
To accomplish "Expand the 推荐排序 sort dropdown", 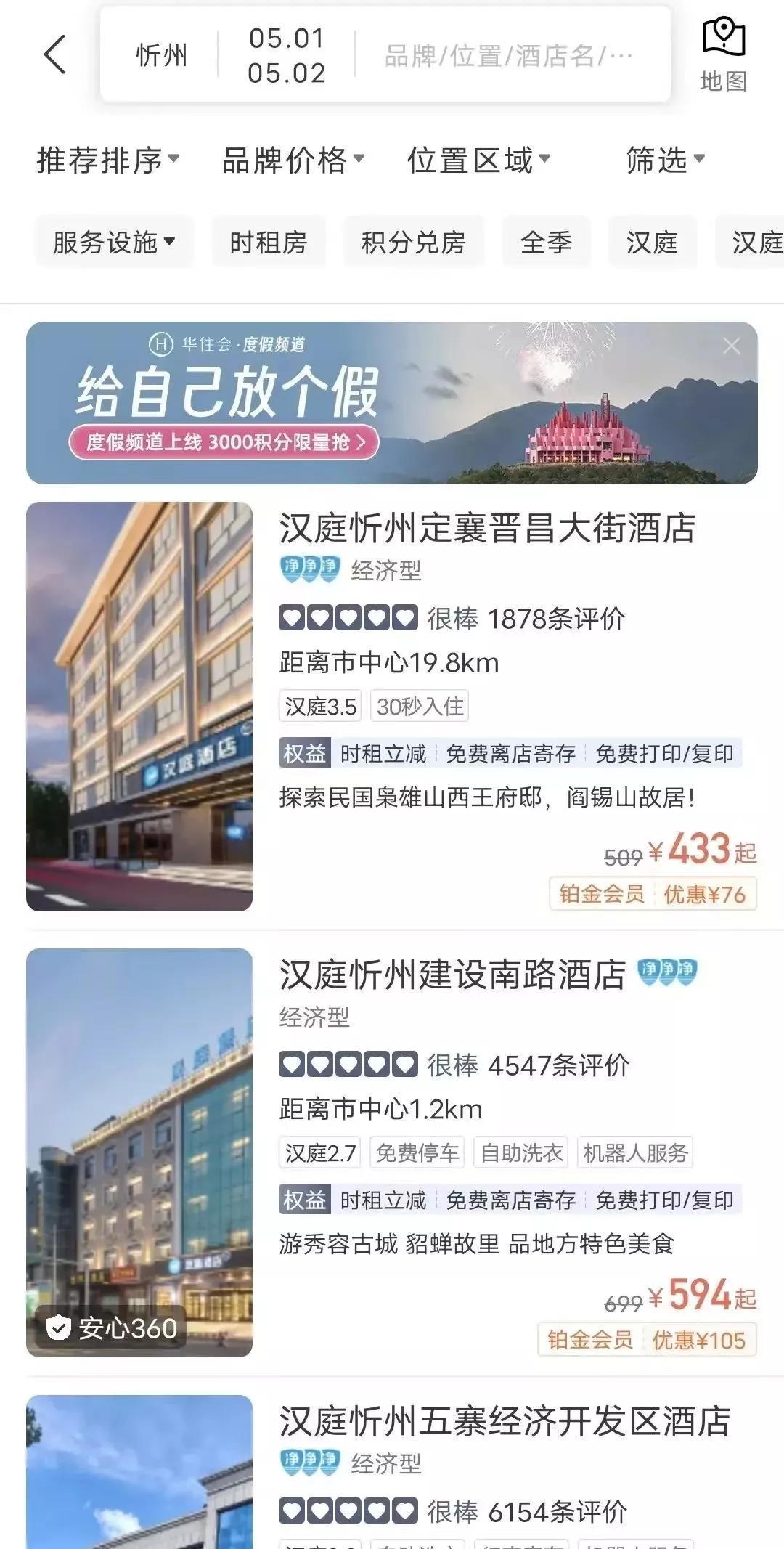I will coord(107,160).
